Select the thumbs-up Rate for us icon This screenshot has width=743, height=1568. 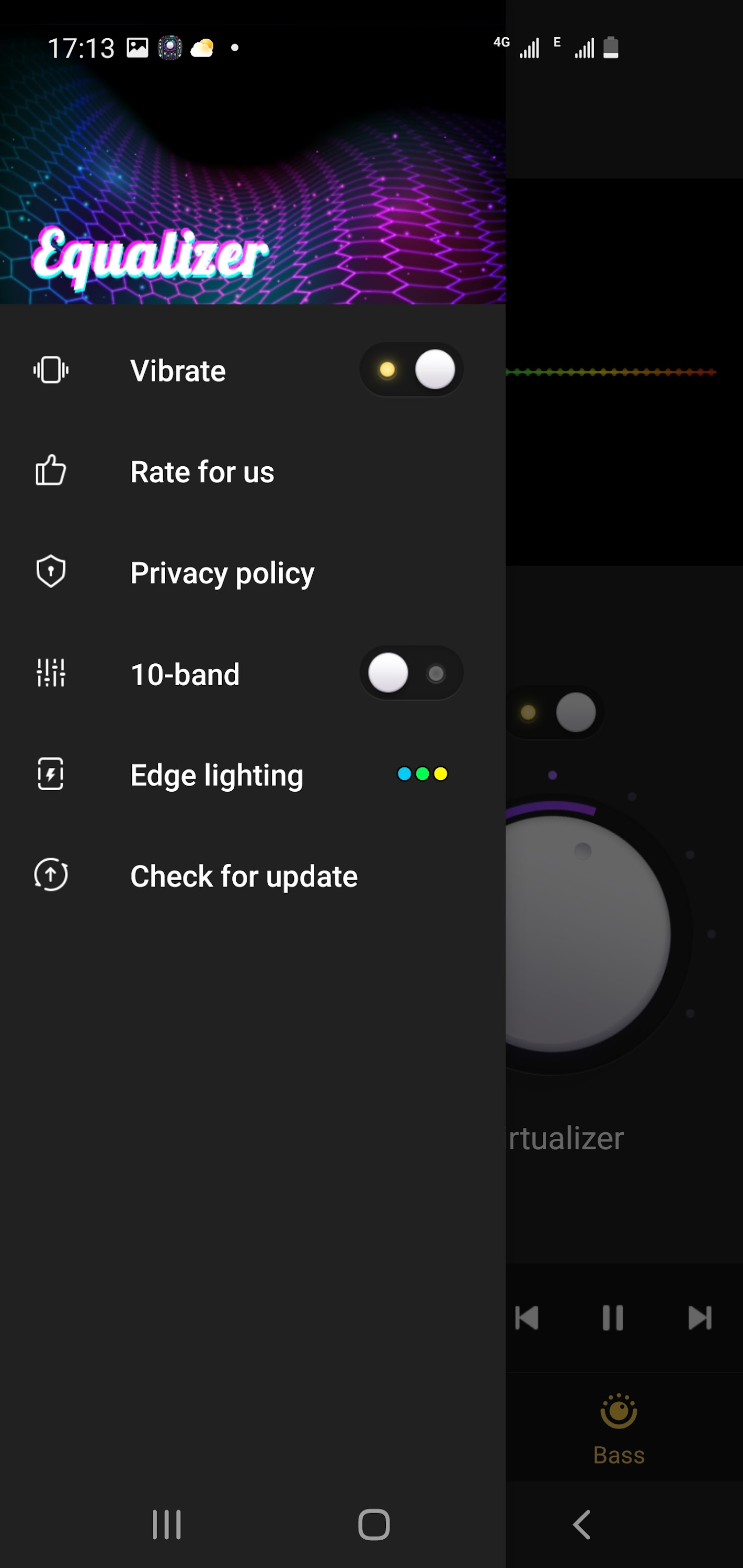(51, 470)
